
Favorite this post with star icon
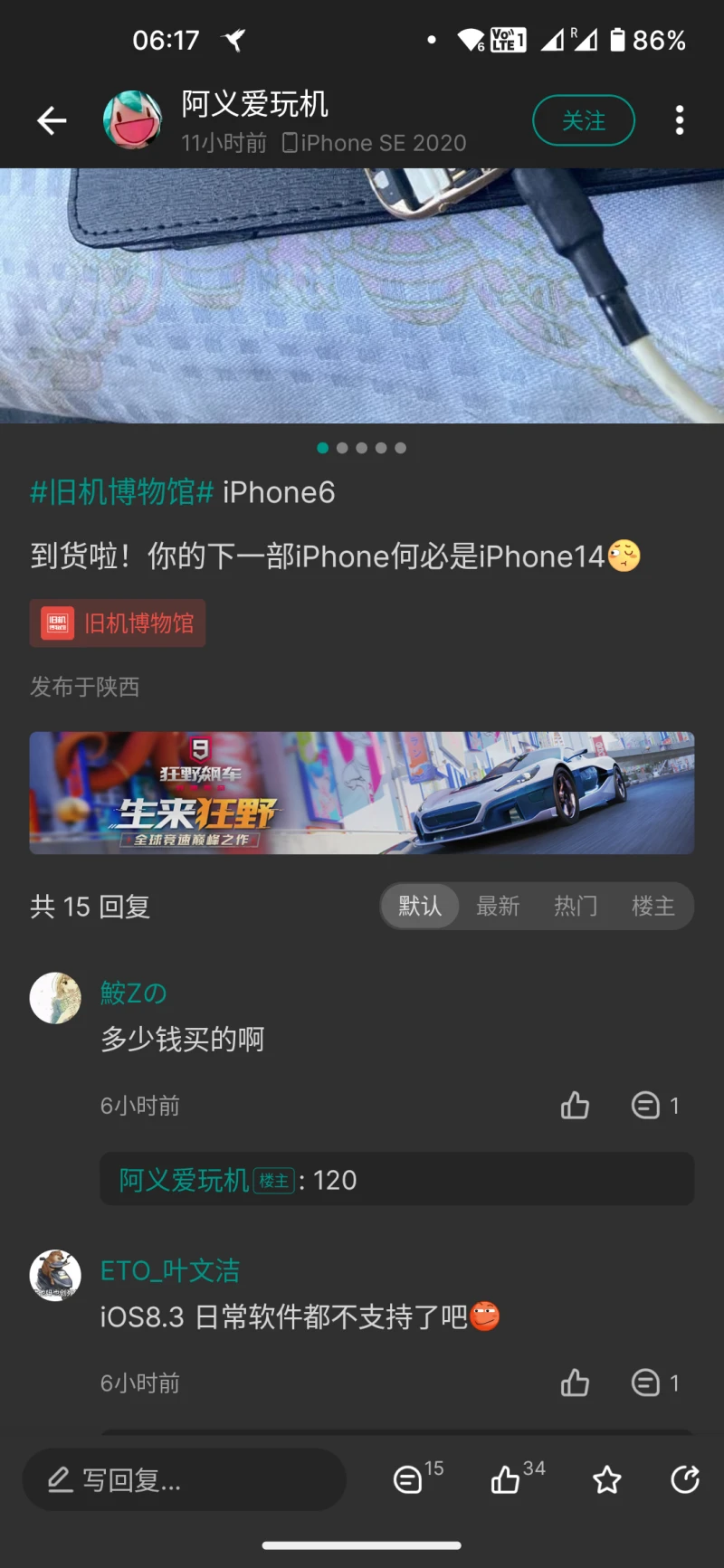[606, 1480]
